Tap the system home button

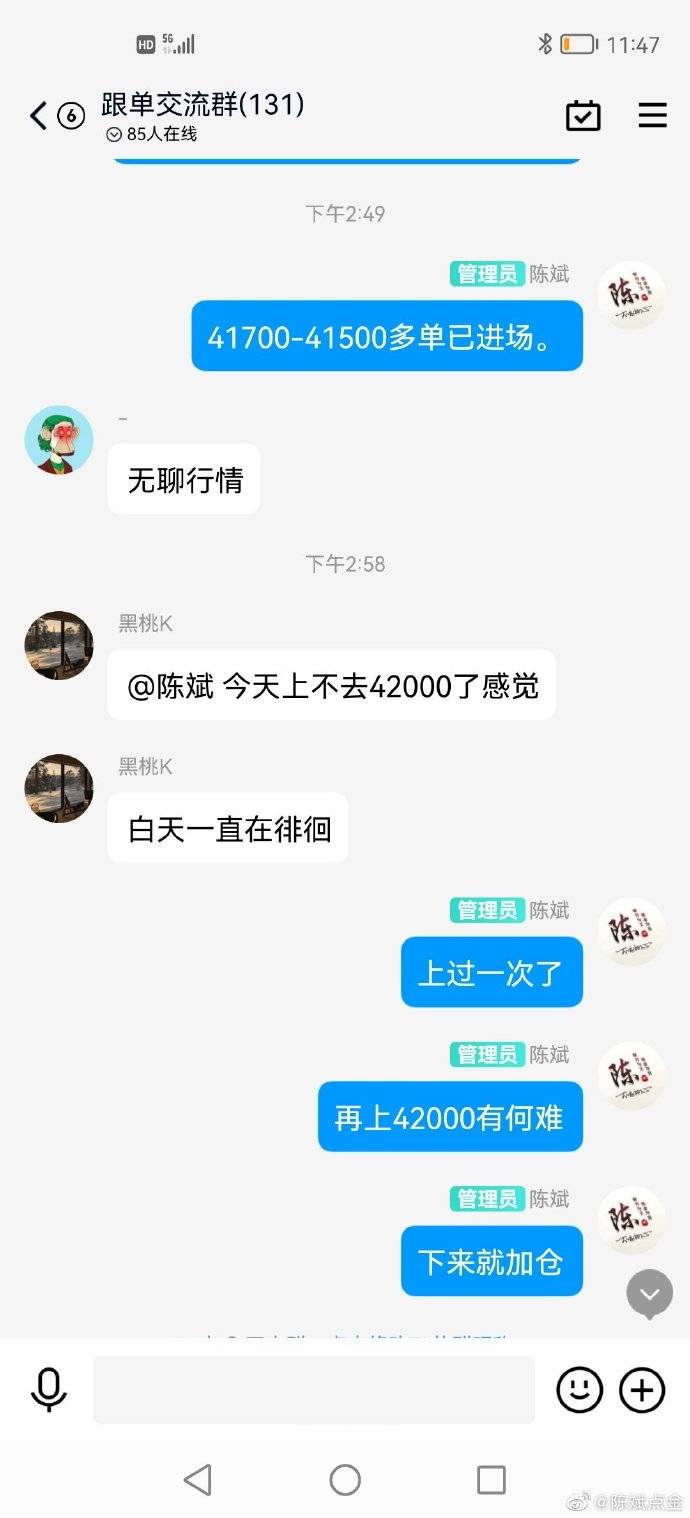345,1479
